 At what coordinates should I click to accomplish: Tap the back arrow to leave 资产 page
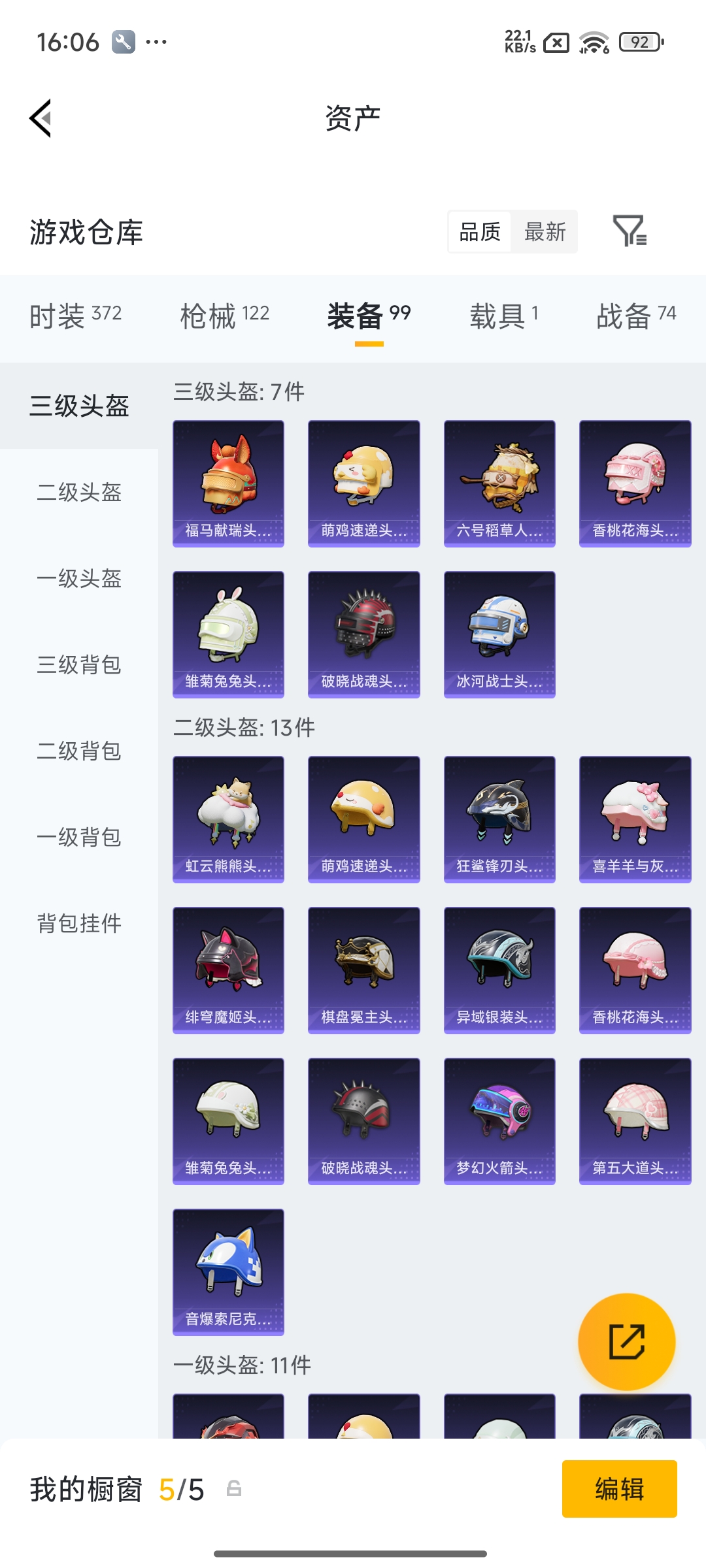[x=41, y=118]
